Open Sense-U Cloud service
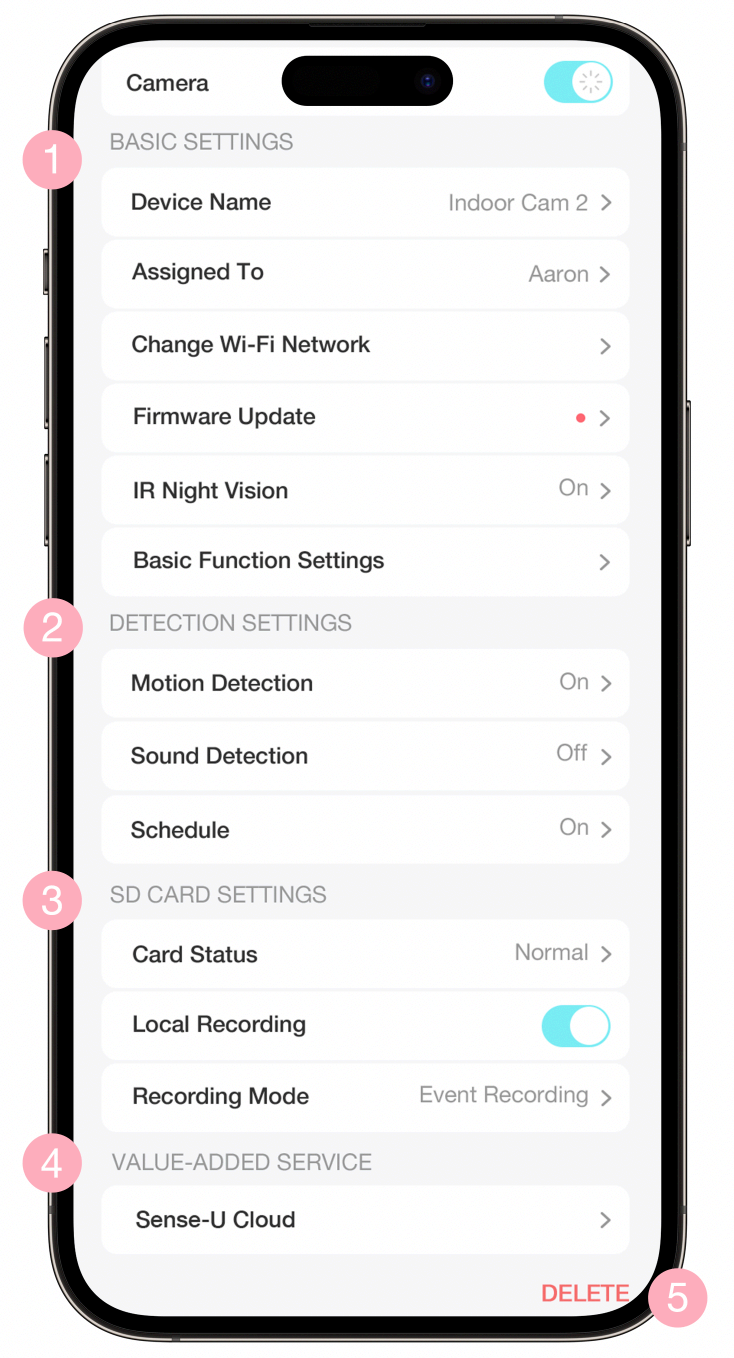734x1358 pixels. click(365, 1220)
